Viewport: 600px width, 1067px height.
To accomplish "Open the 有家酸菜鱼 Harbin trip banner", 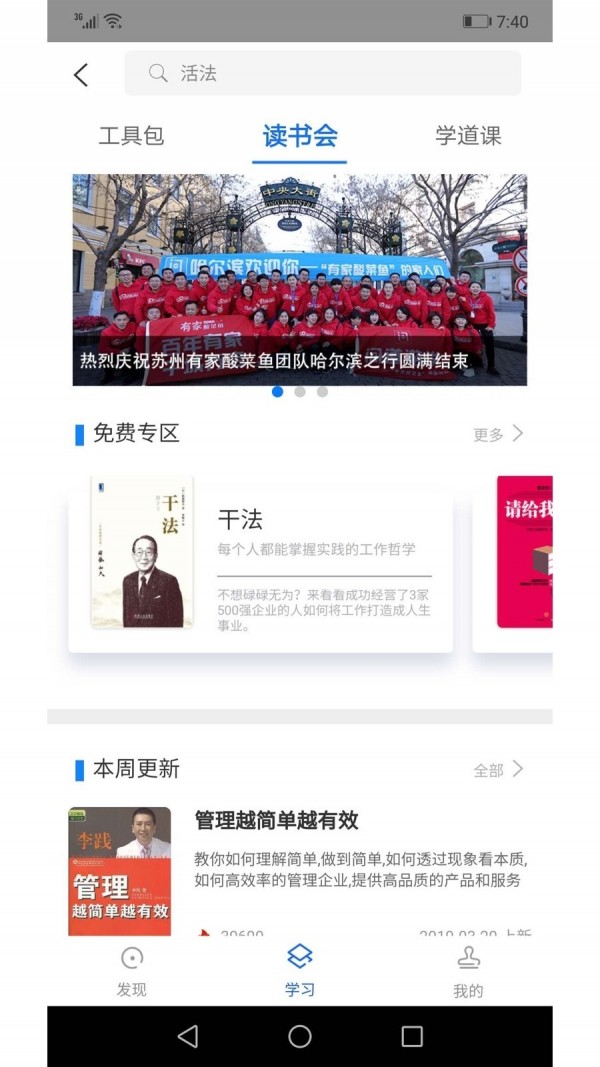I will click(x=299, y=280).
